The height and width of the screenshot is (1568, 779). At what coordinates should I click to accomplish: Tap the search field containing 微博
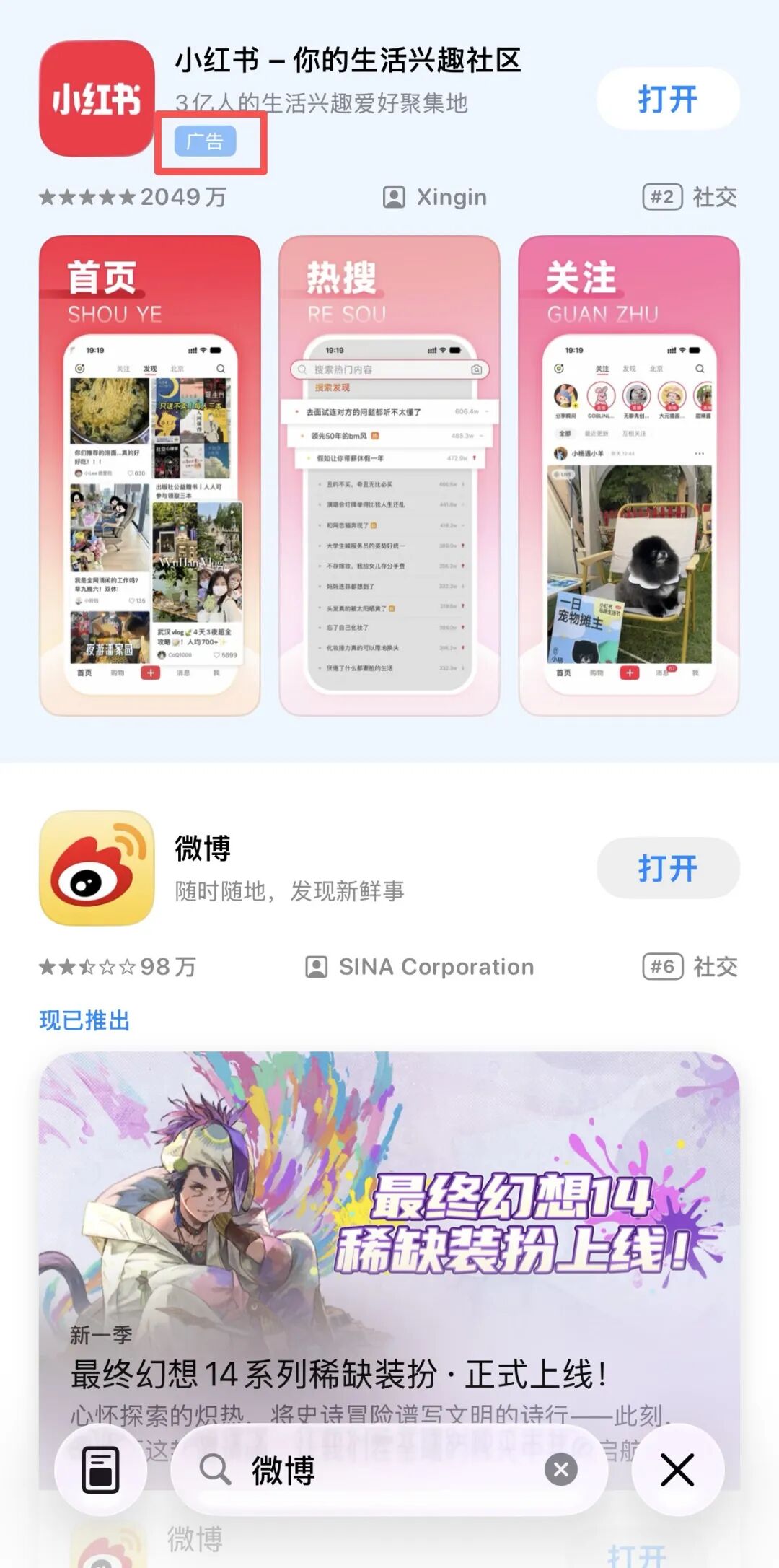click(x=375, y=1470)
